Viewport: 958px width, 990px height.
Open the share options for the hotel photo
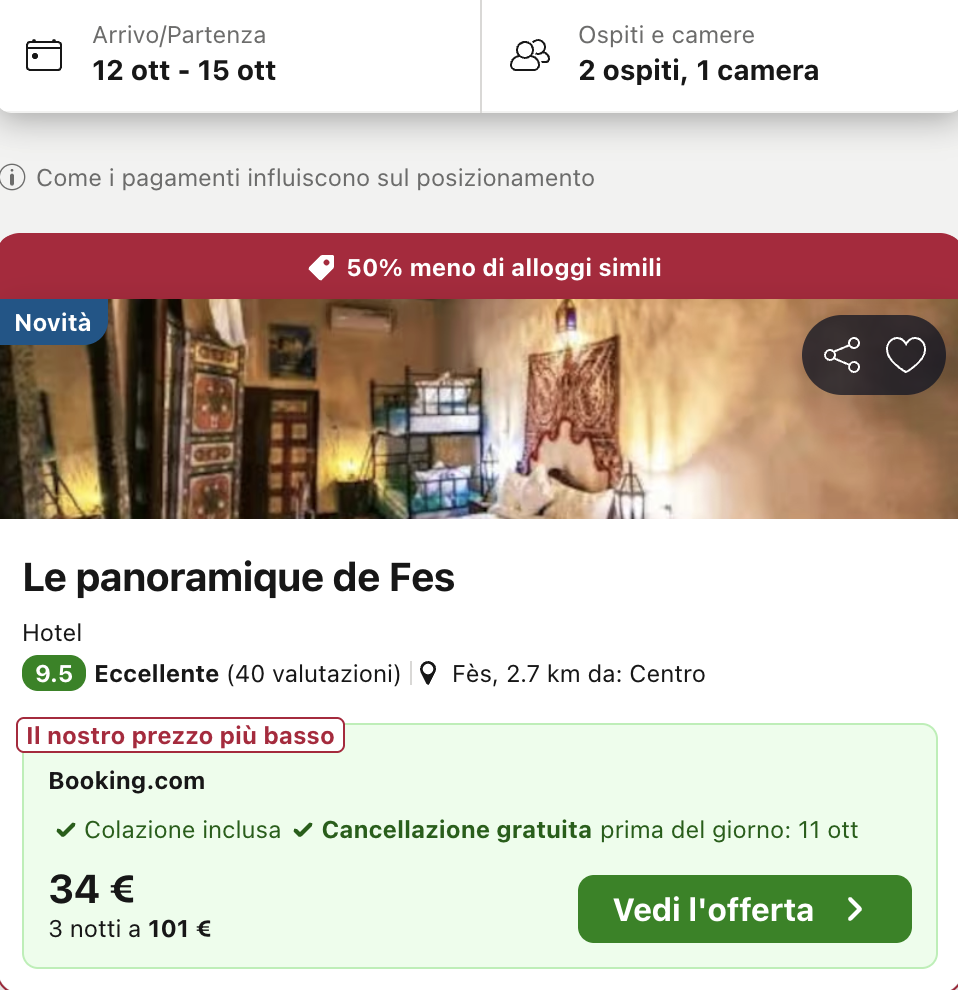click(x=842, y=354)
